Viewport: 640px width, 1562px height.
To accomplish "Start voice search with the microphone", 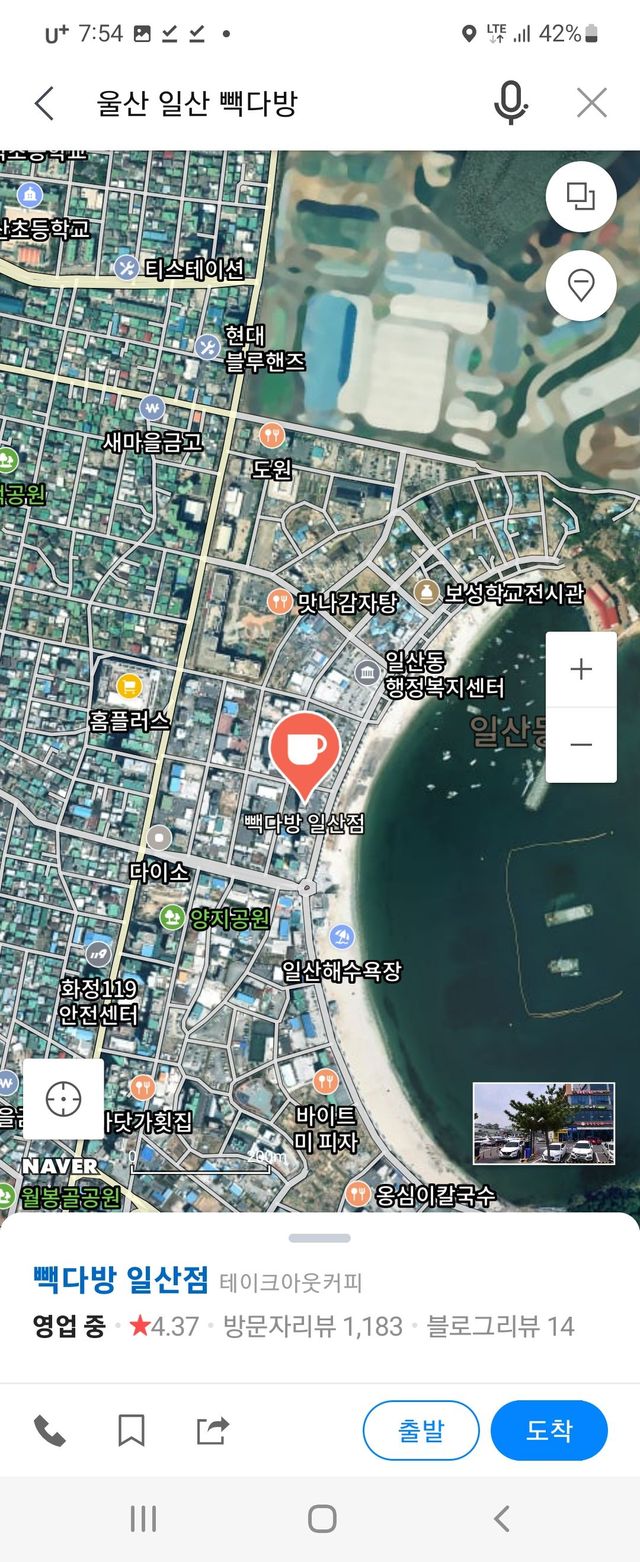I will (x=511, y=103).
